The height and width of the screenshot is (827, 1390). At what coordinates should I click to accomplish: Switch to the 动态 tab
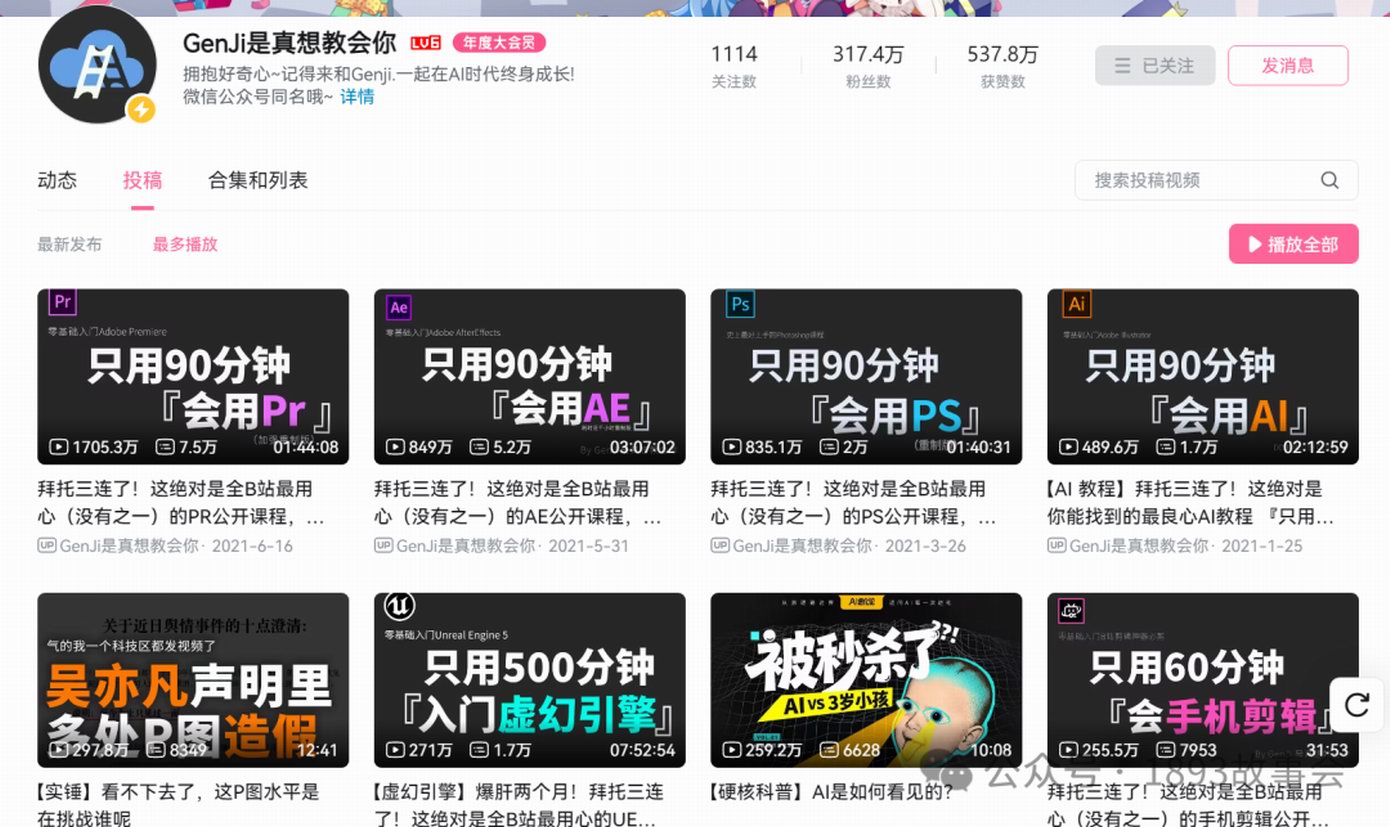[x=57, y=181]
